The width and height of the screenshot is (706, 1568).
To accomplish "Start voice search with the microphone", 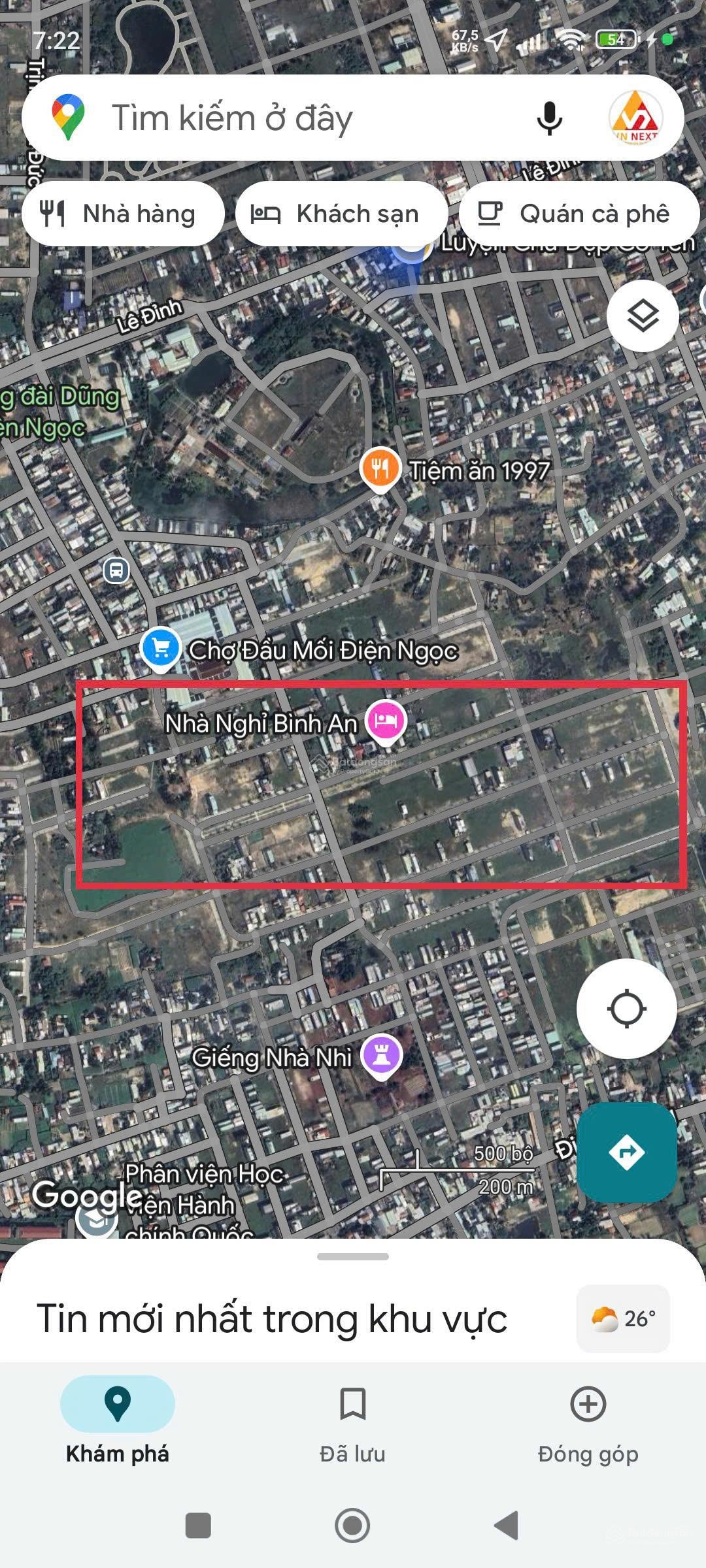I will point(549,118).
